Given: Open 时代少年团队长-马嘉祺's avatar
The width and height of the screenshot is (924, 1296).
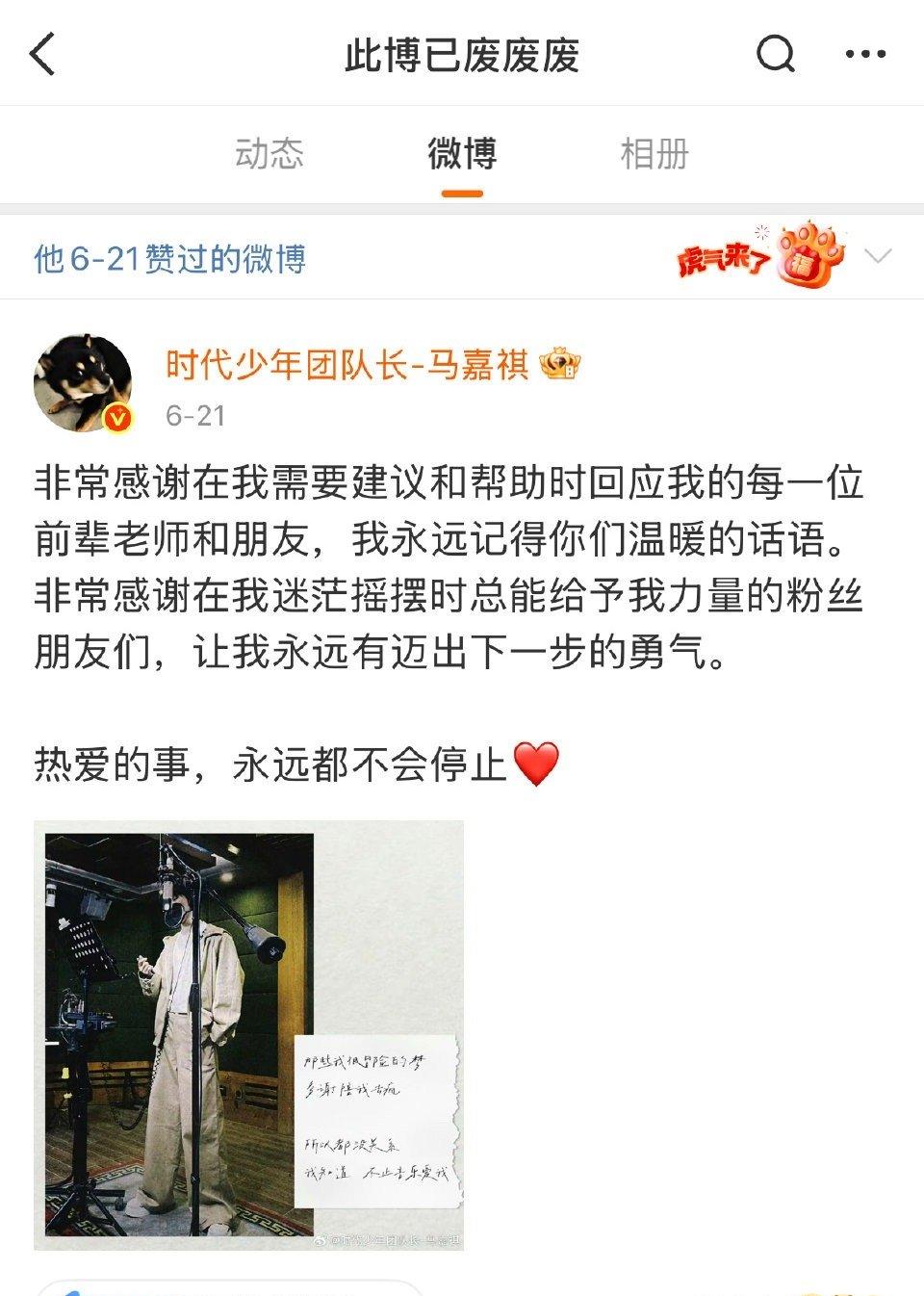Looking at the screenshot, I should point(82,382).
